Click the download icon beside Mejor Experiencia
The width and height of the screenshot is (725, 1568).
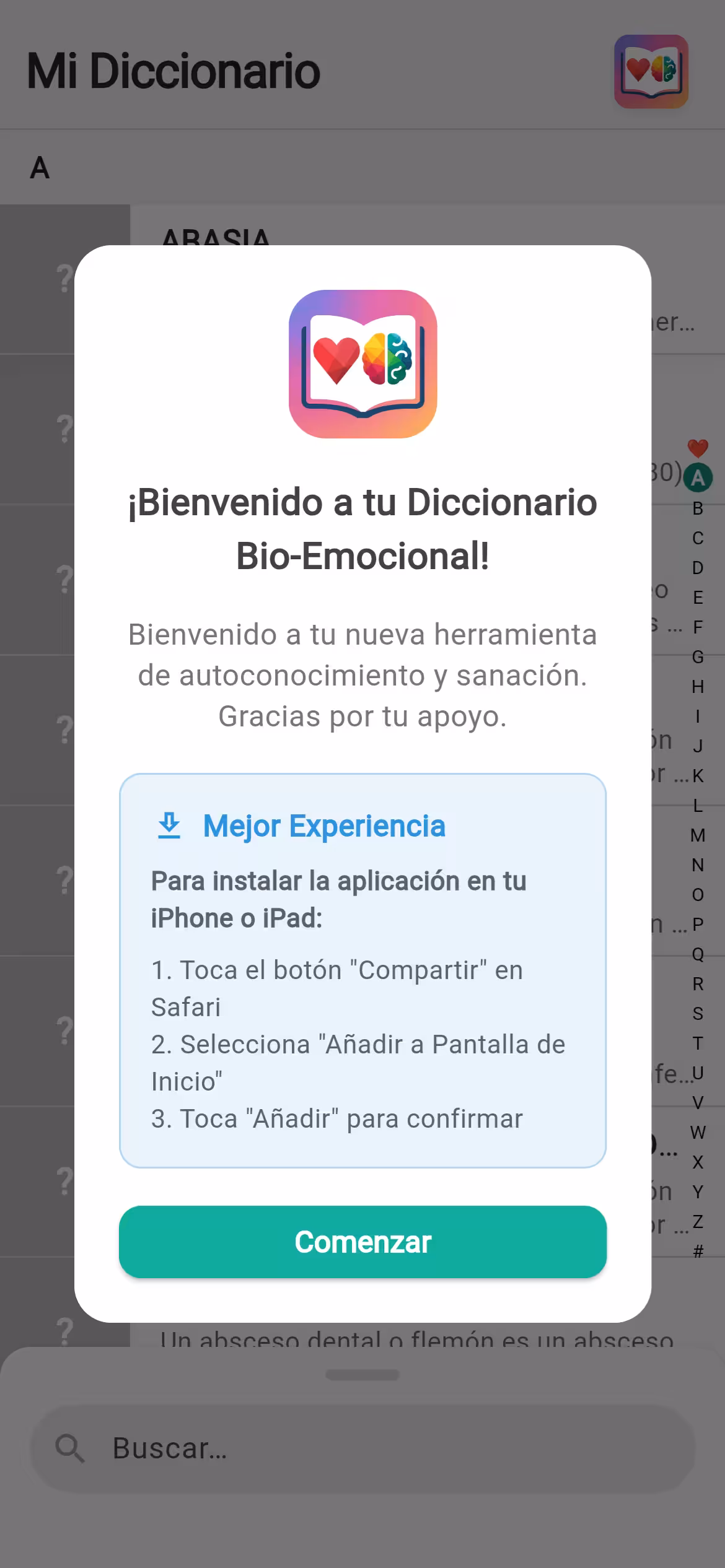(169, 825)
